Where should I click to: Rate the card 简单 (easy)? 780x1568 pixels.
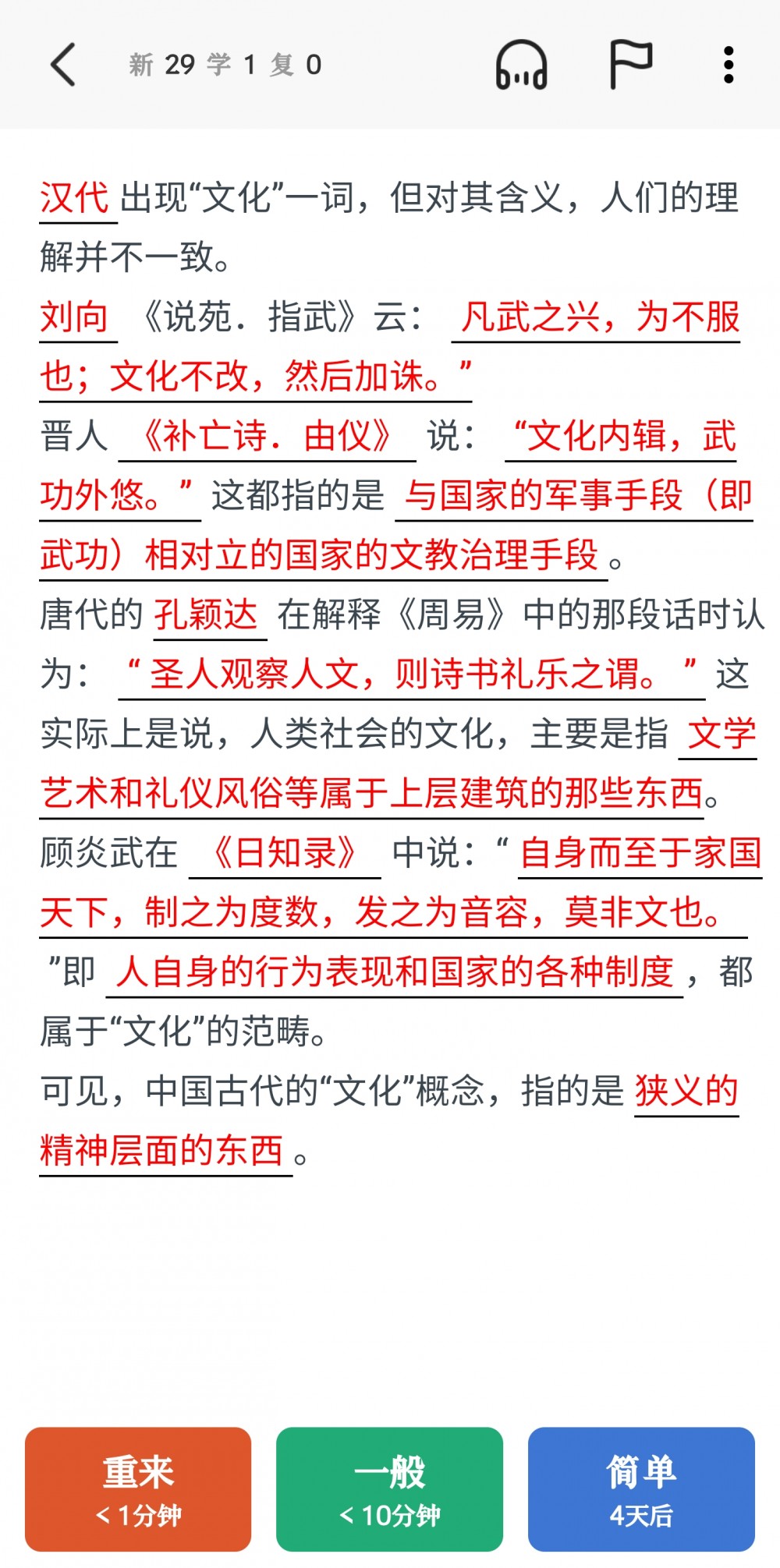[641, 1489]
